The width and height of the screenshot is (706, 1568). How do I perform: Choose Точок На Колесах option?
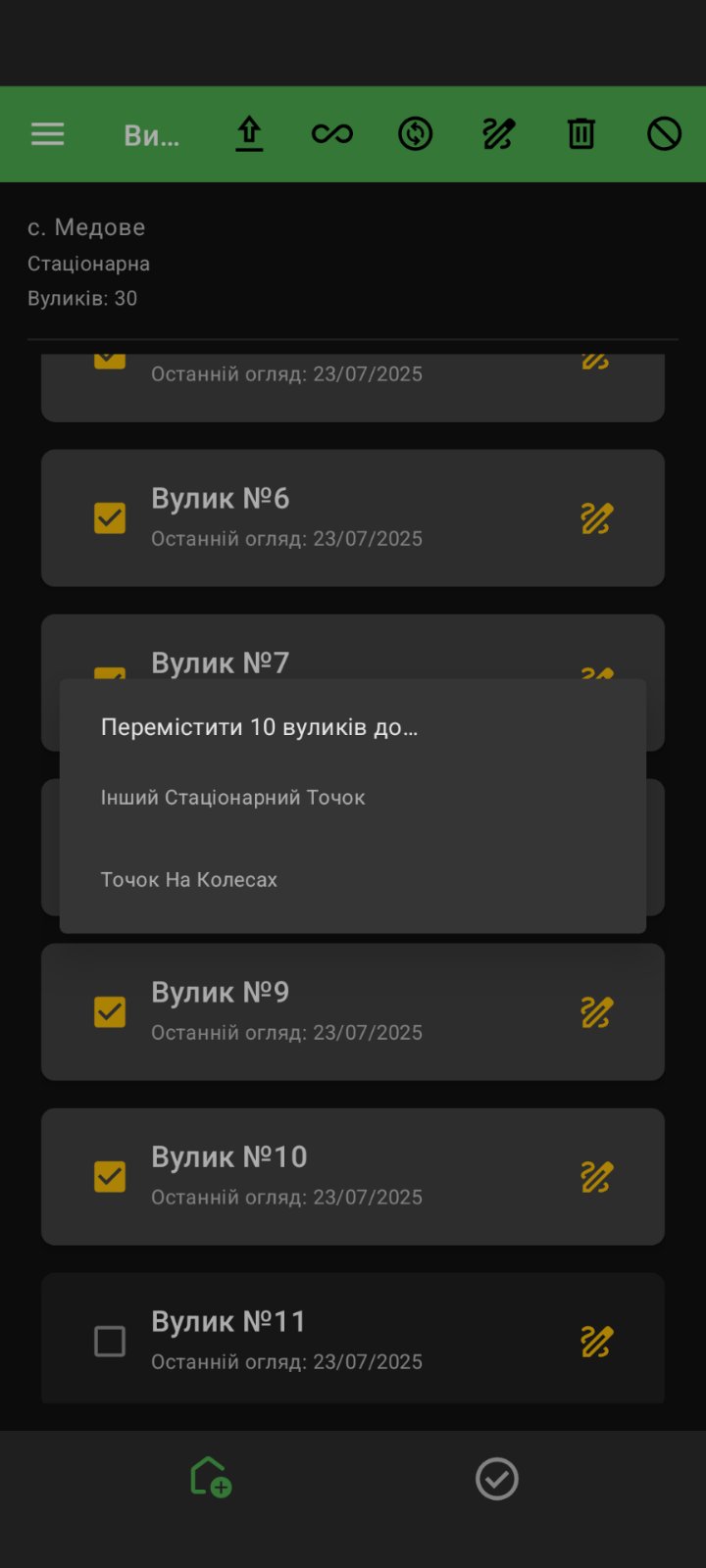tap(188, 880)
